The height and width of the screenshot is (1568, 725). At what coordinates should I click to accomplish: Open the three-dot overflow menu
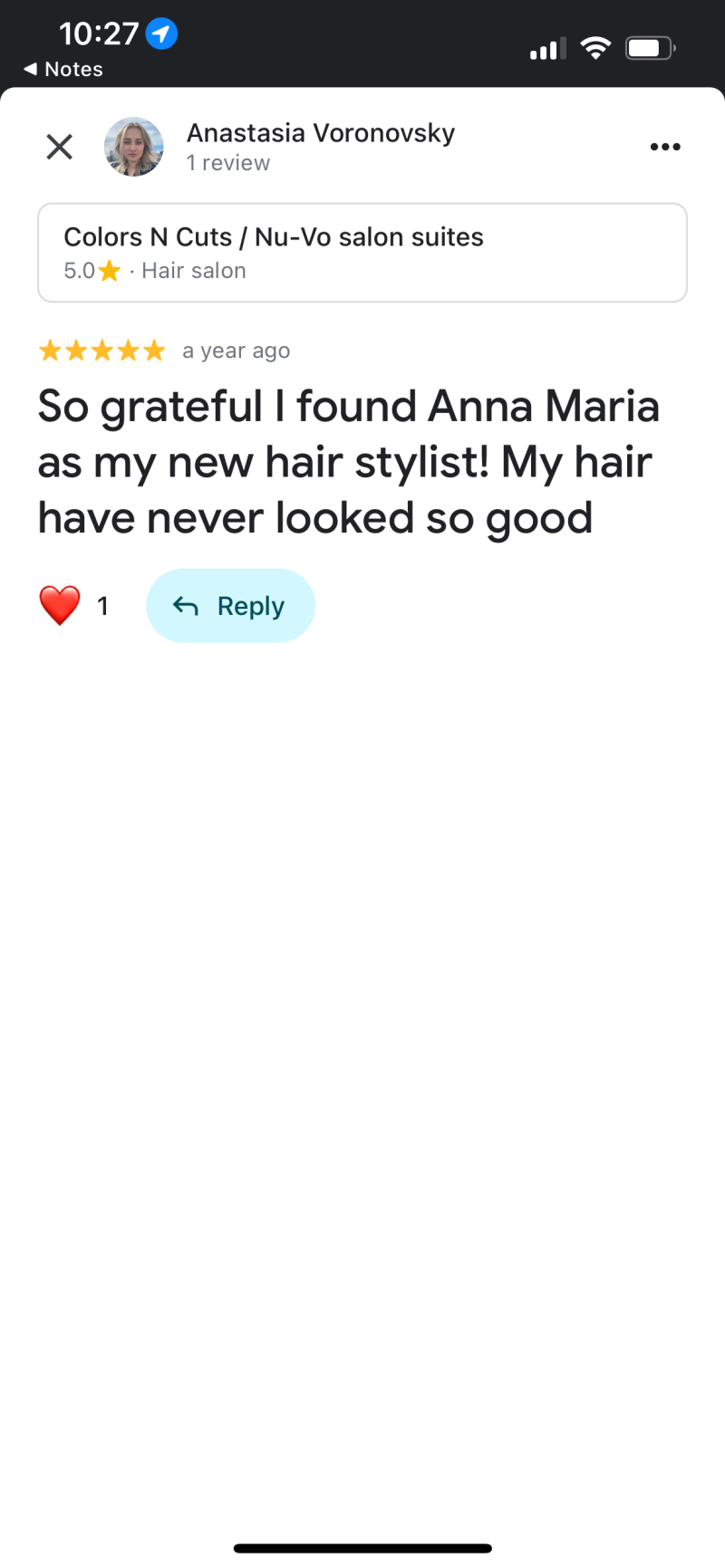click(x=665, y=147)
